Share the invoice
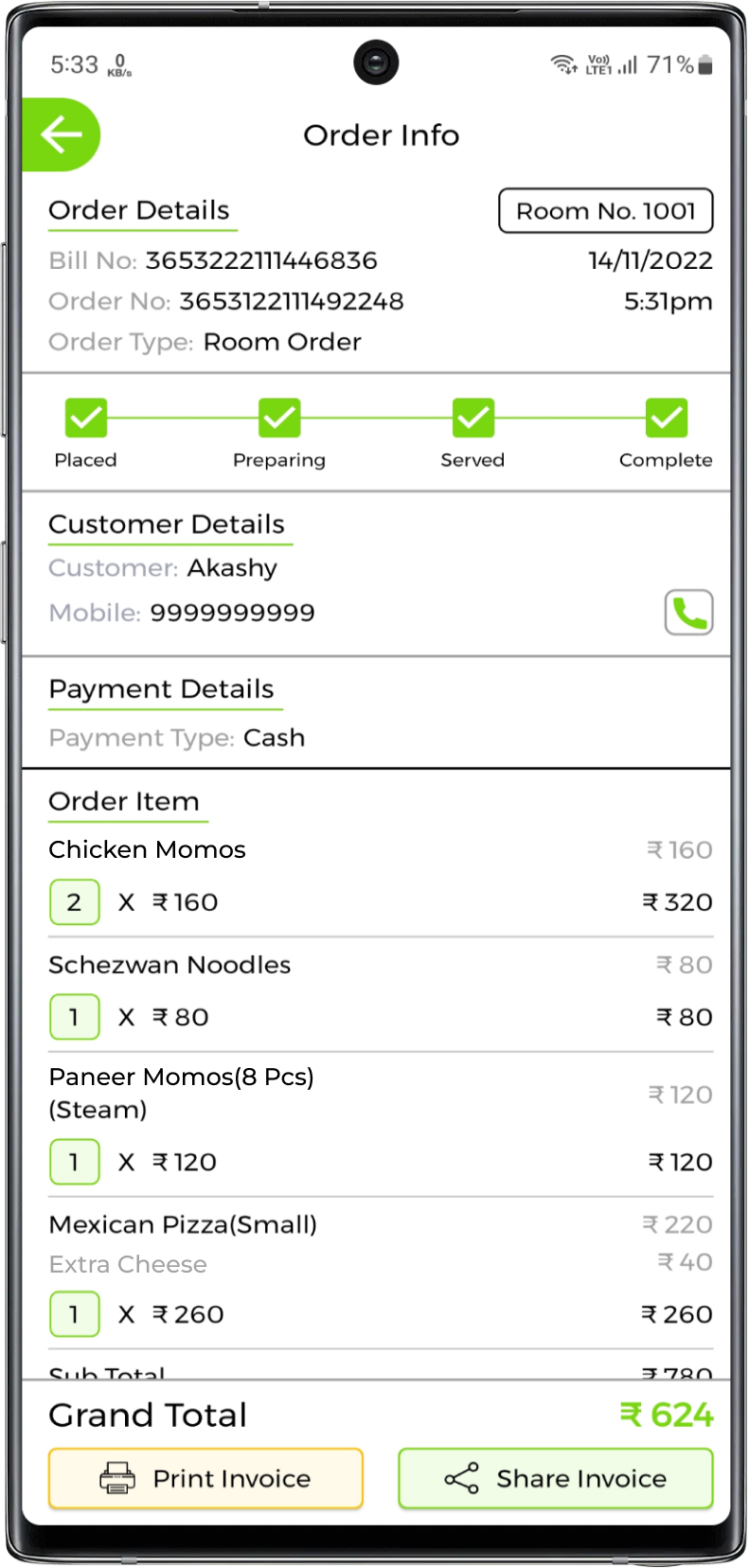This screenshot has width=749, height=1568. pyautogui.click(x=555, y=1478)
